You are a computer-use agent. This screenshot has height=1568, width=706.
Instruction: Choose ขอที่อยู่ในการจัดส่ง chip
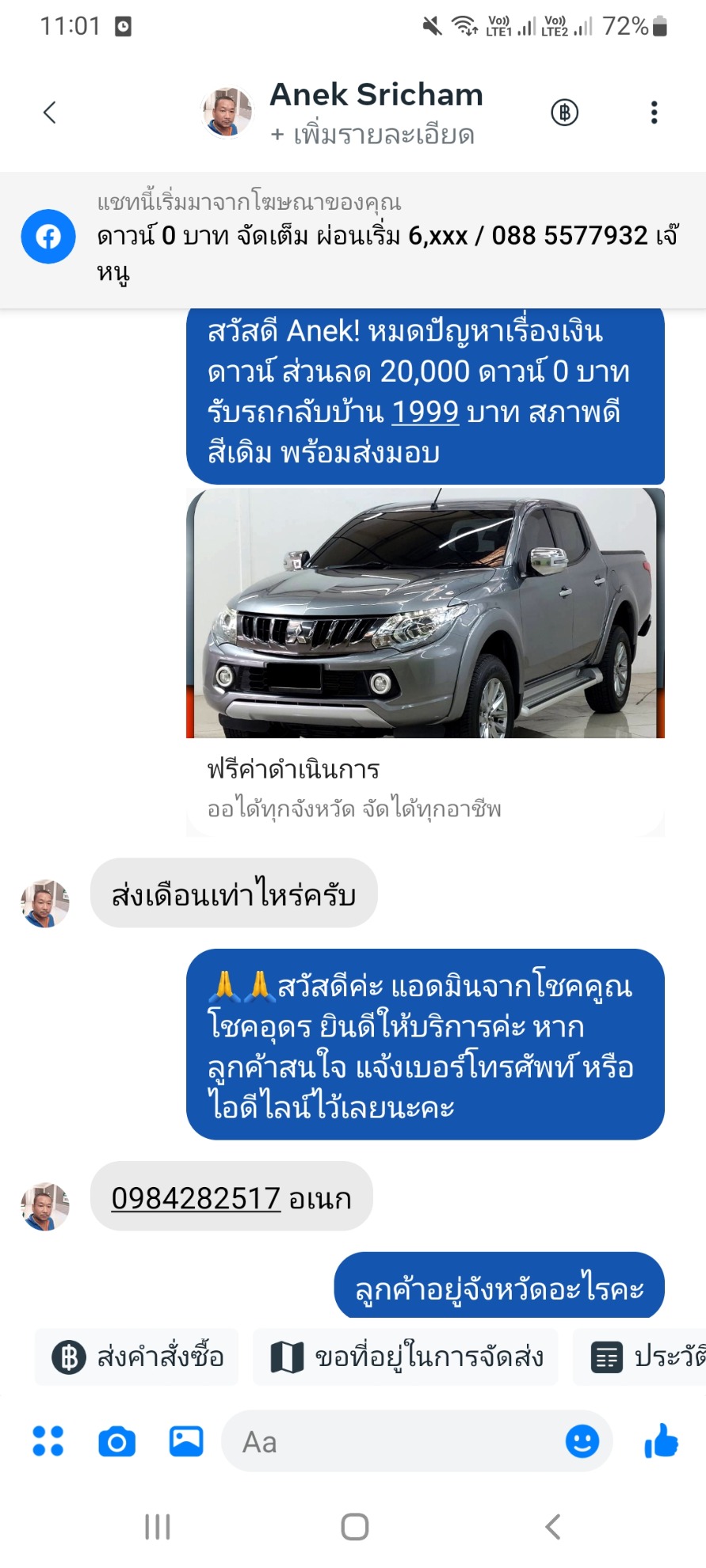406,1357
